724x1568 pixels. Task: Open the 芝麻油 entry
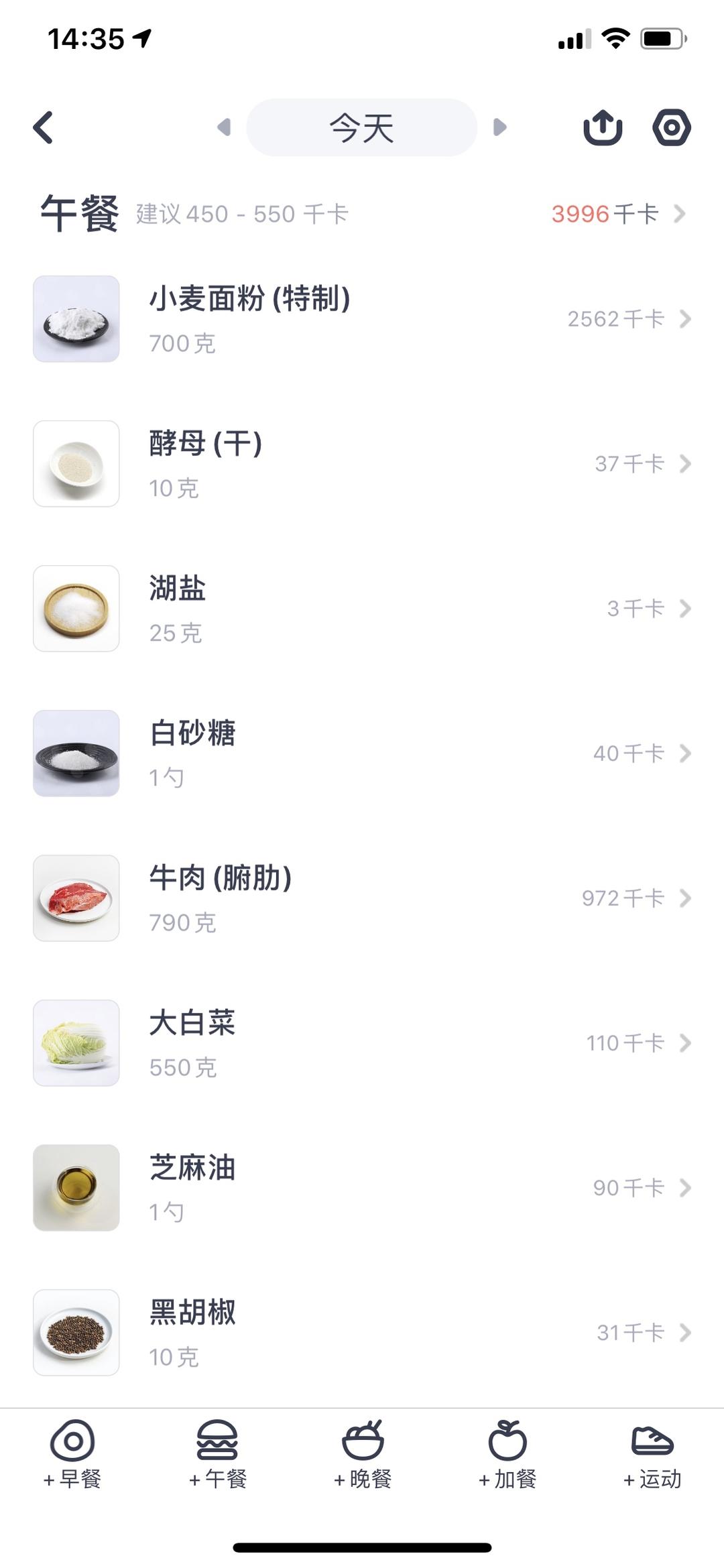tap(362, 1187)
